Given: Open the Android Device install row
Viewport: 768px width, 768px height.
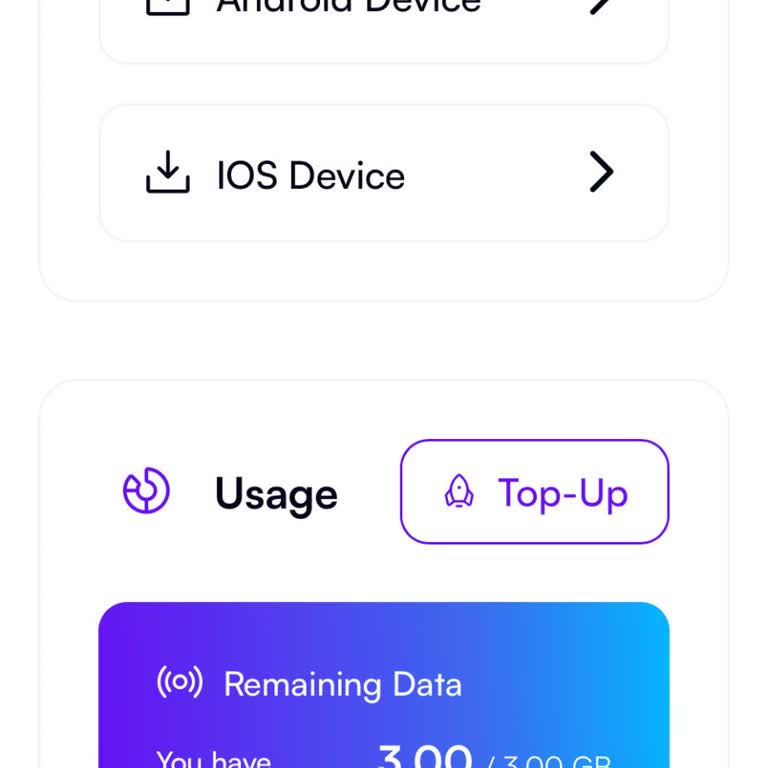Looking at the screenshot, I should coord(384,25).
